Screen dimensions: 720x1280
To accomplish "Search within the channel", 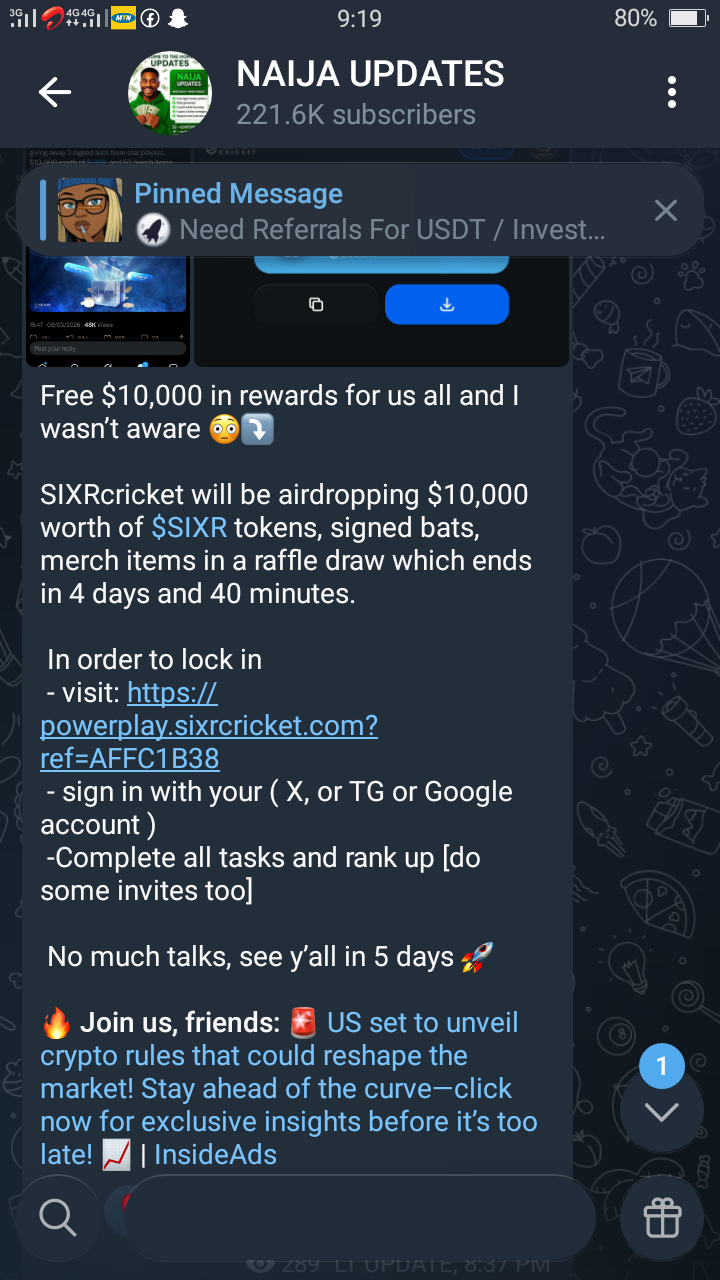I will pos(57,1218).
